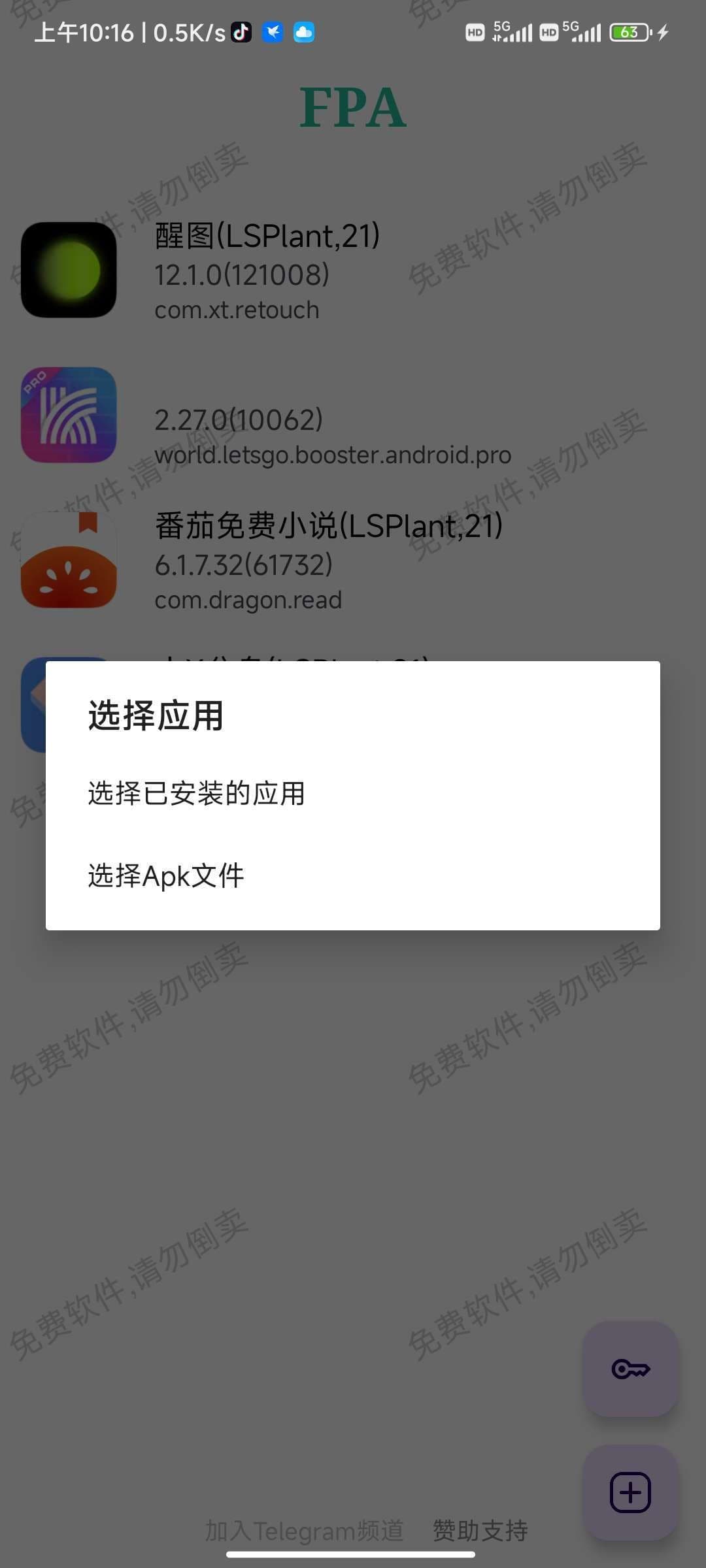Open 加入Telegram频道 link
Screen dimensions: 706x1568
304,1531
